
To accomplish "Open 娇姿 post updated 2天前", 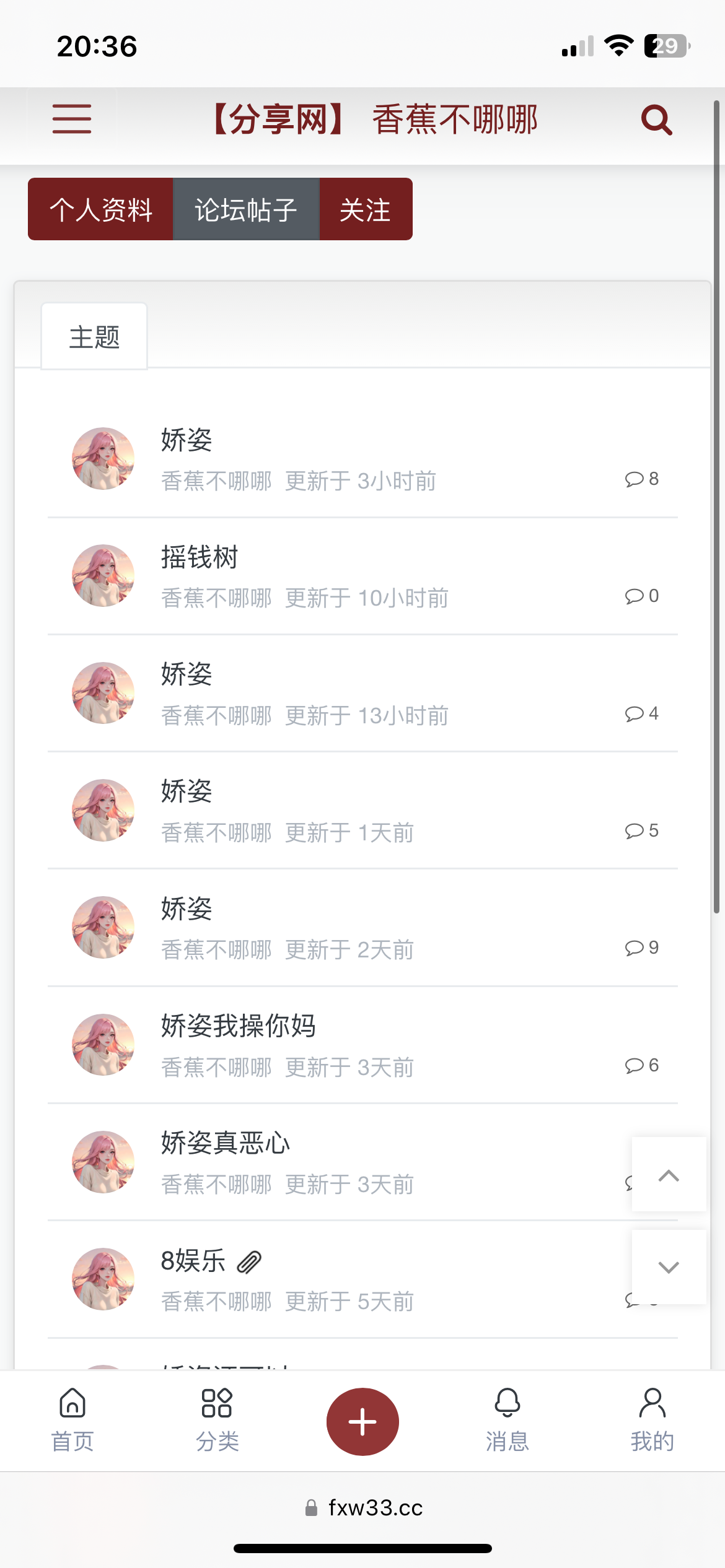I will [187, 909].
